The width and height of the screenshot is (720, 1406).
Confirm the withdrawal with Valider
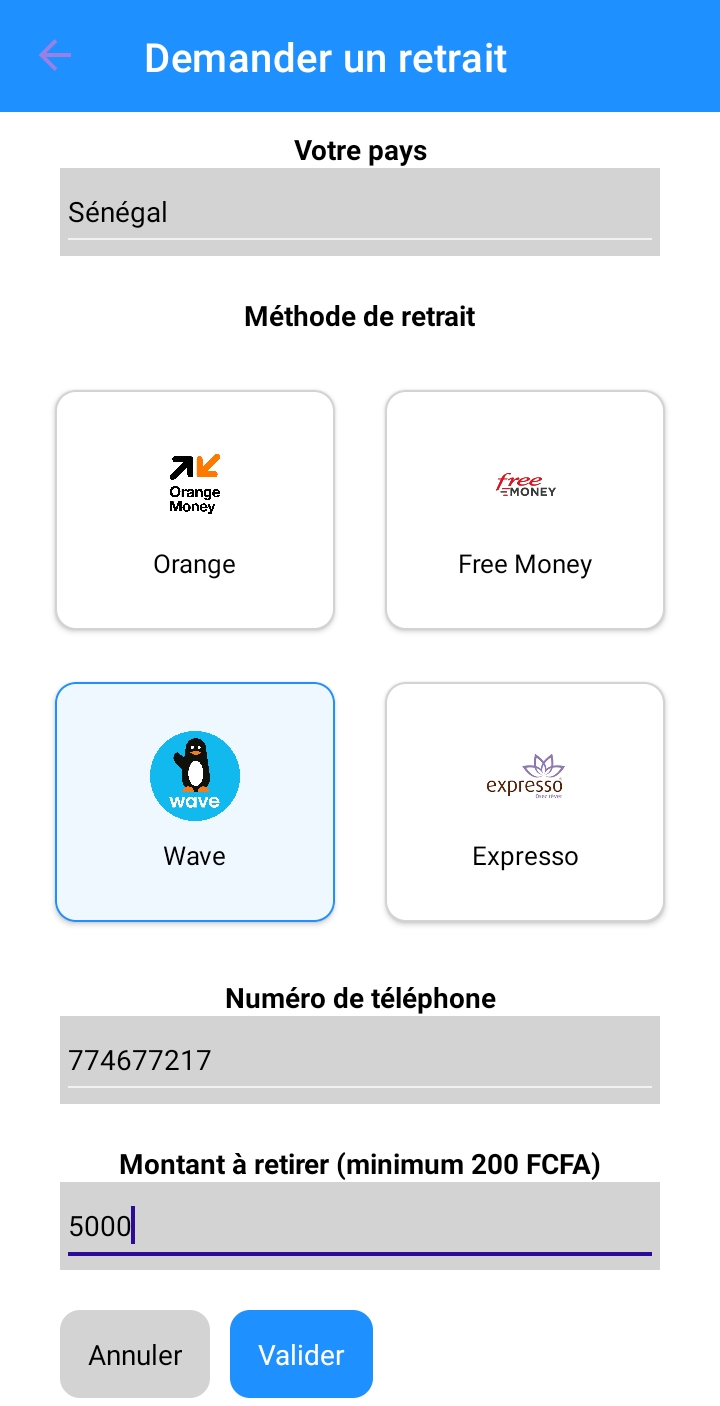[301, 1354]
